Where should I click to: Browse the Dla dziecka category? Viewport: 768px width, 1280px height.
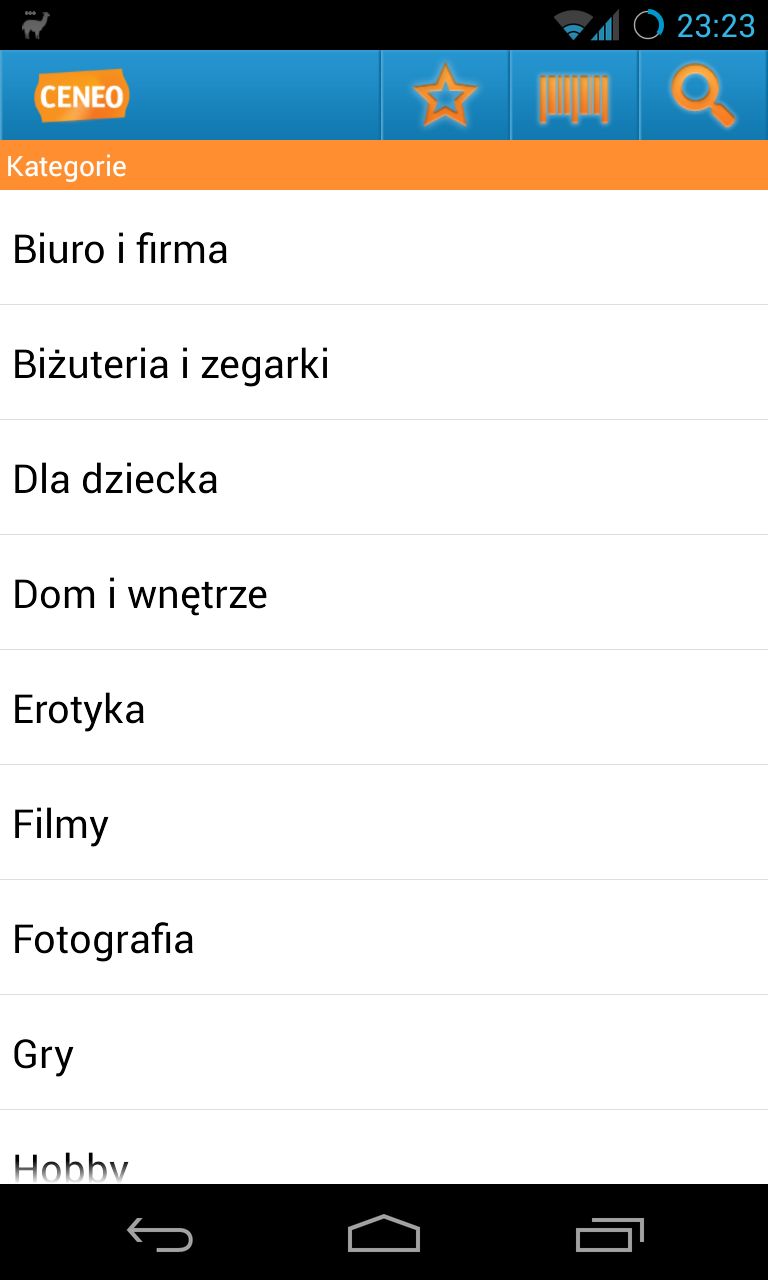click(x=384, y=478)
